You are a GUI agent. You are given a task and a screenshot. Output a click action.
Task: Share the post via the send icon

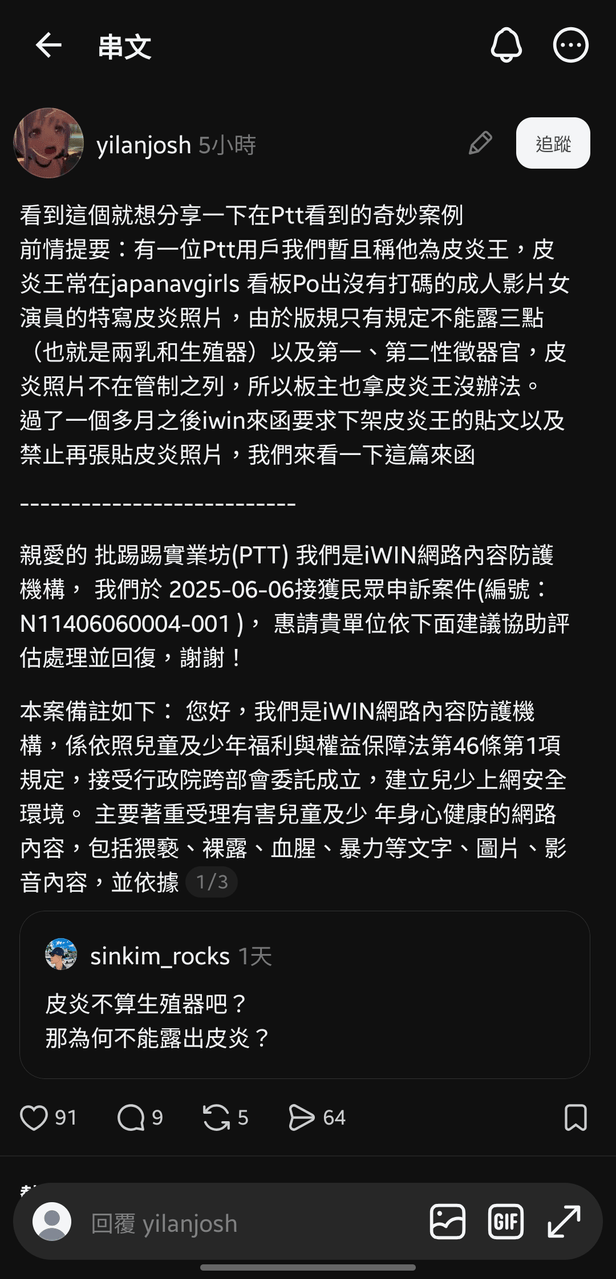click(x=316, y=1117)
